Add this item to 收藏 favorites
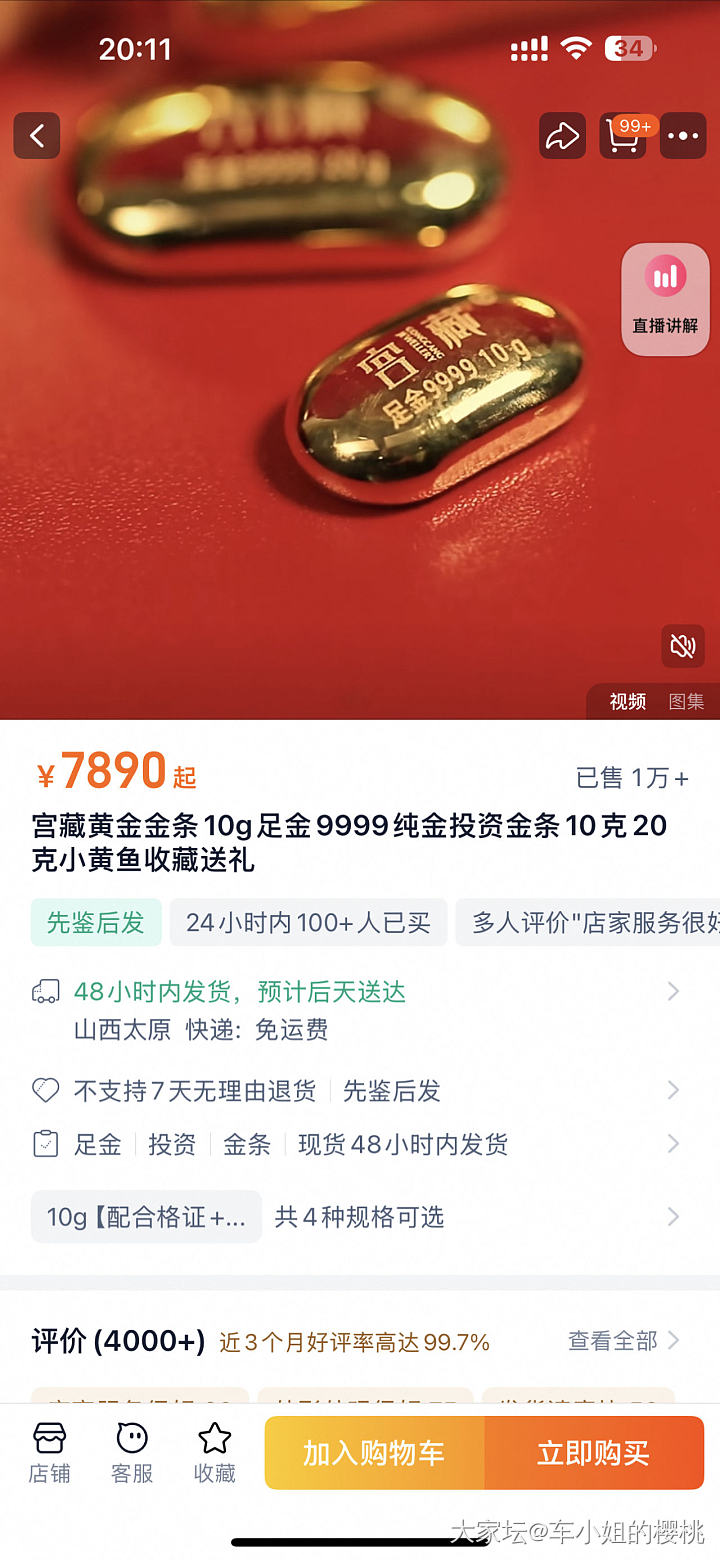720x1560 pixels. pyautogui.click(x=215, y=1453)
